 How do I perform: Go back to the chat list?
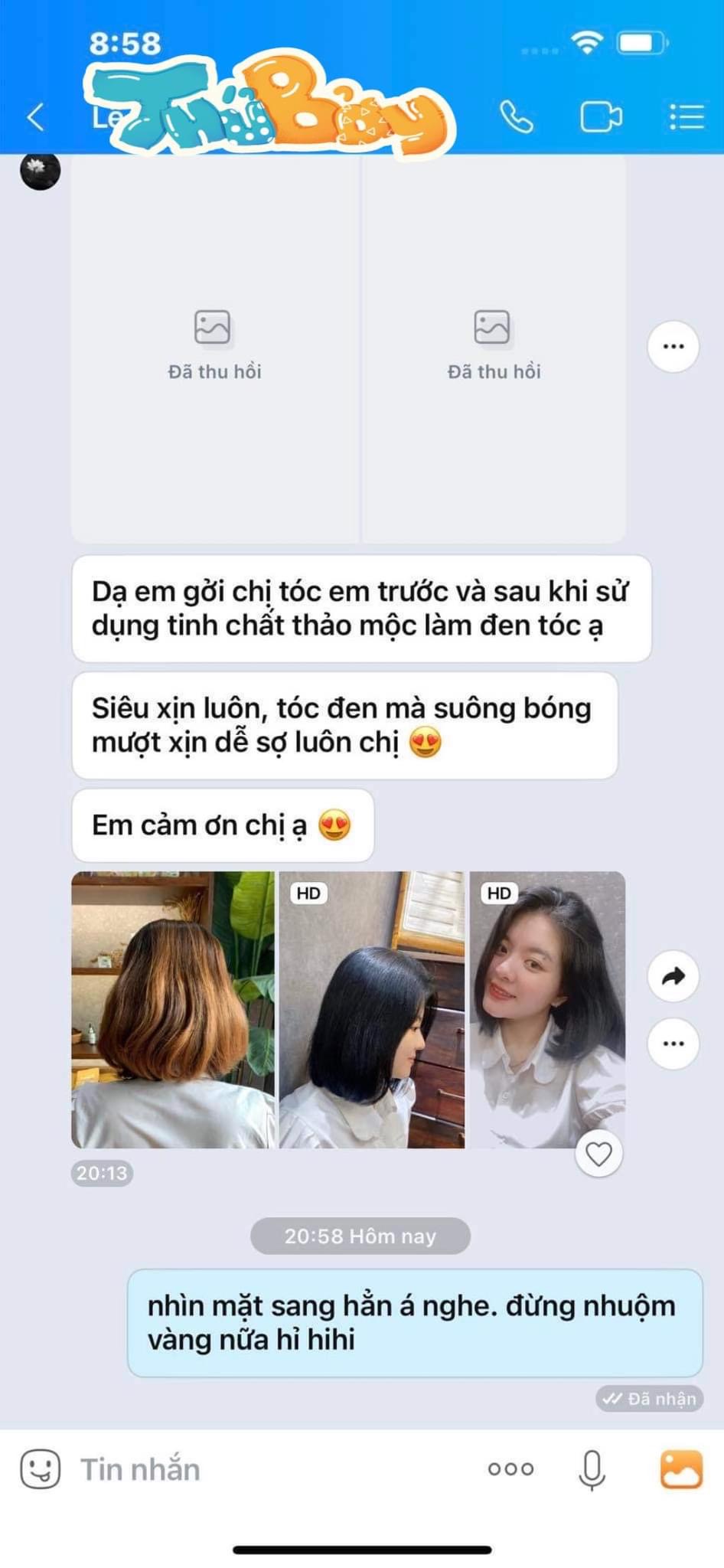pyautogui.click(x=35, y=117)
